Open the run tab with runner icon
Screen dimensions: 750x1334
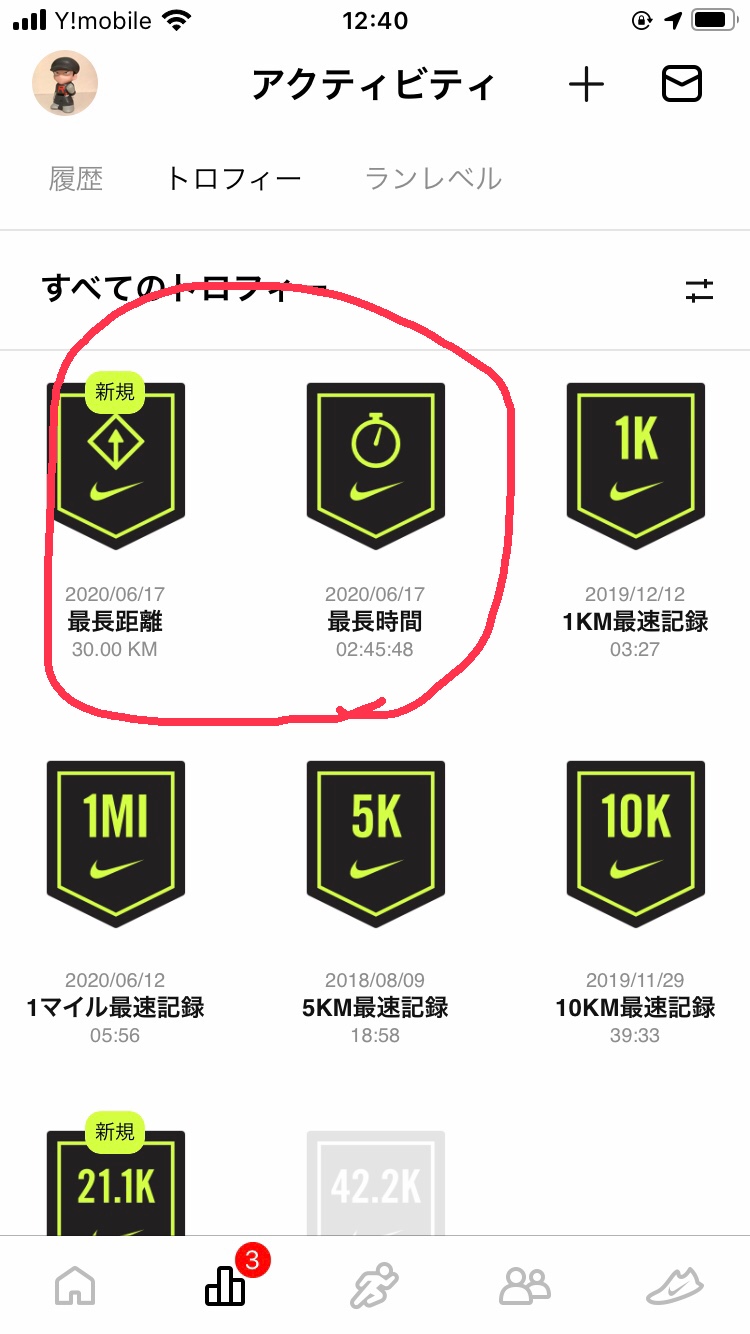click(375, 1285)
